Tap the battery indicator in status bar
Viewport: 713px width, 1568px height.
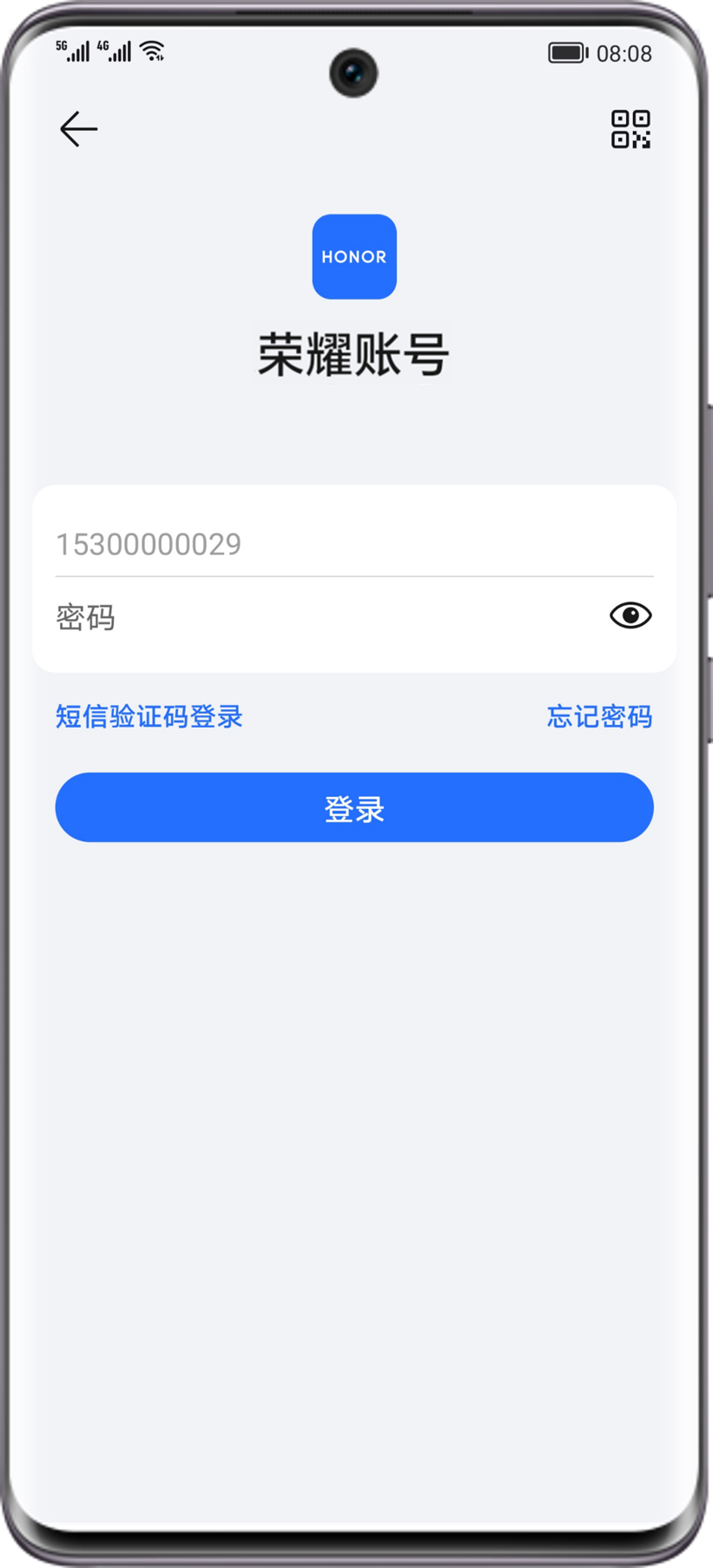pyautogui.click(x=565, y=53)
